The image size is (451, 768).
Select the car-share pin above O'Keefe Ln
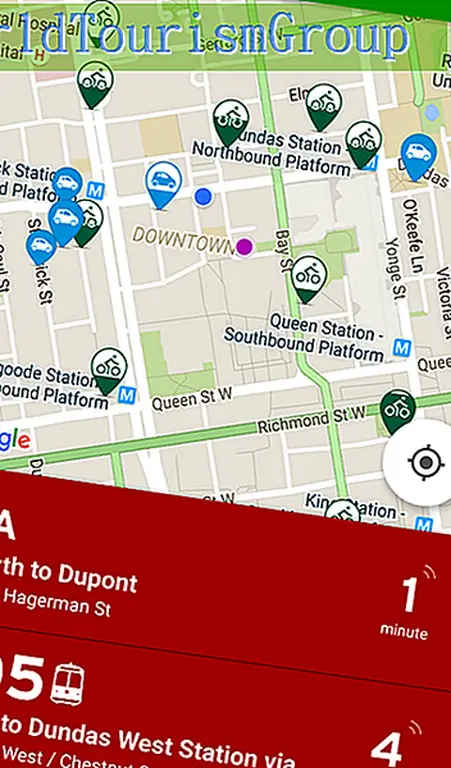pyautogui.click(x=418, y=157)
